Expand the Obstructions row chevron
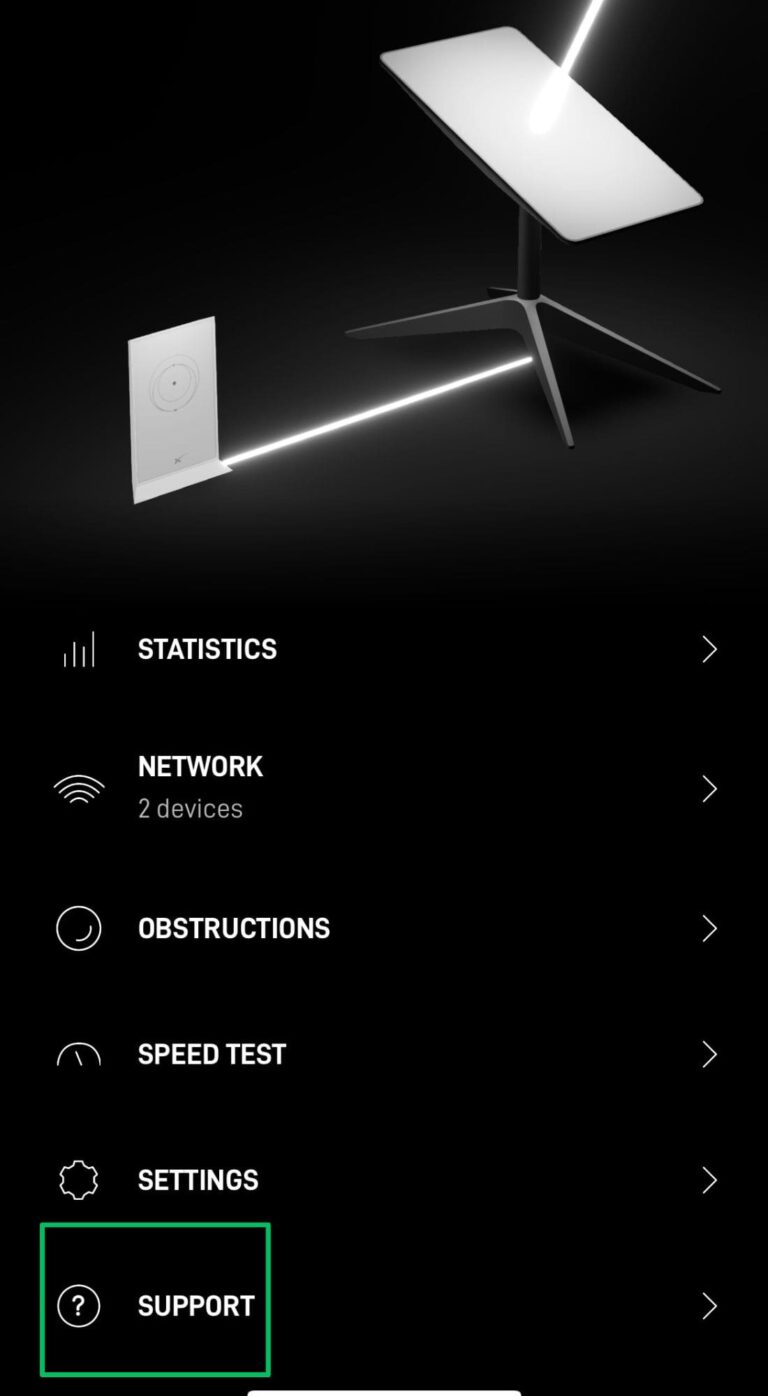Viewport: 768px width, 1396px height. pyautogui.click(x=709, y=928)
